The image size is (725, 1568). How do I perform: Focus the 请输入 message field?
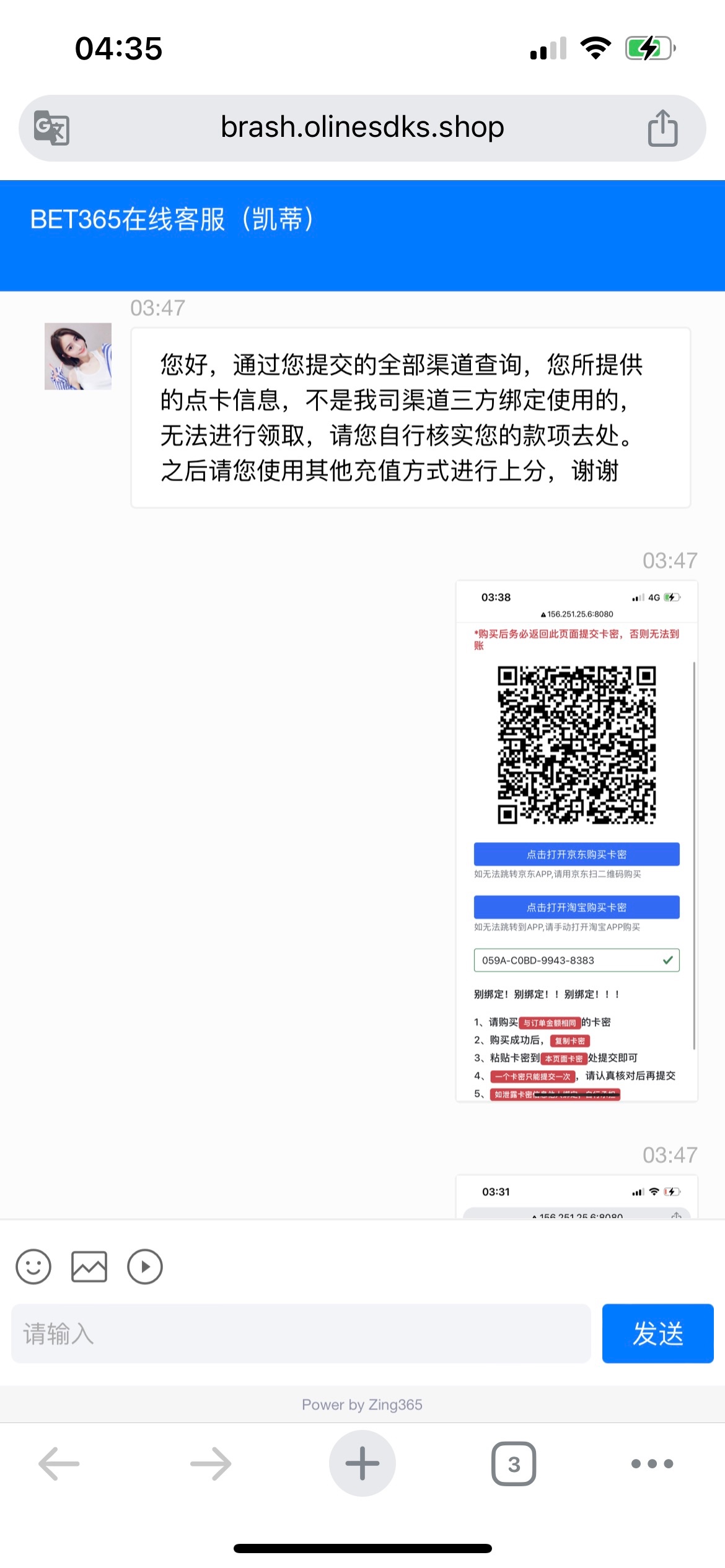click(x=301, y=1333)
